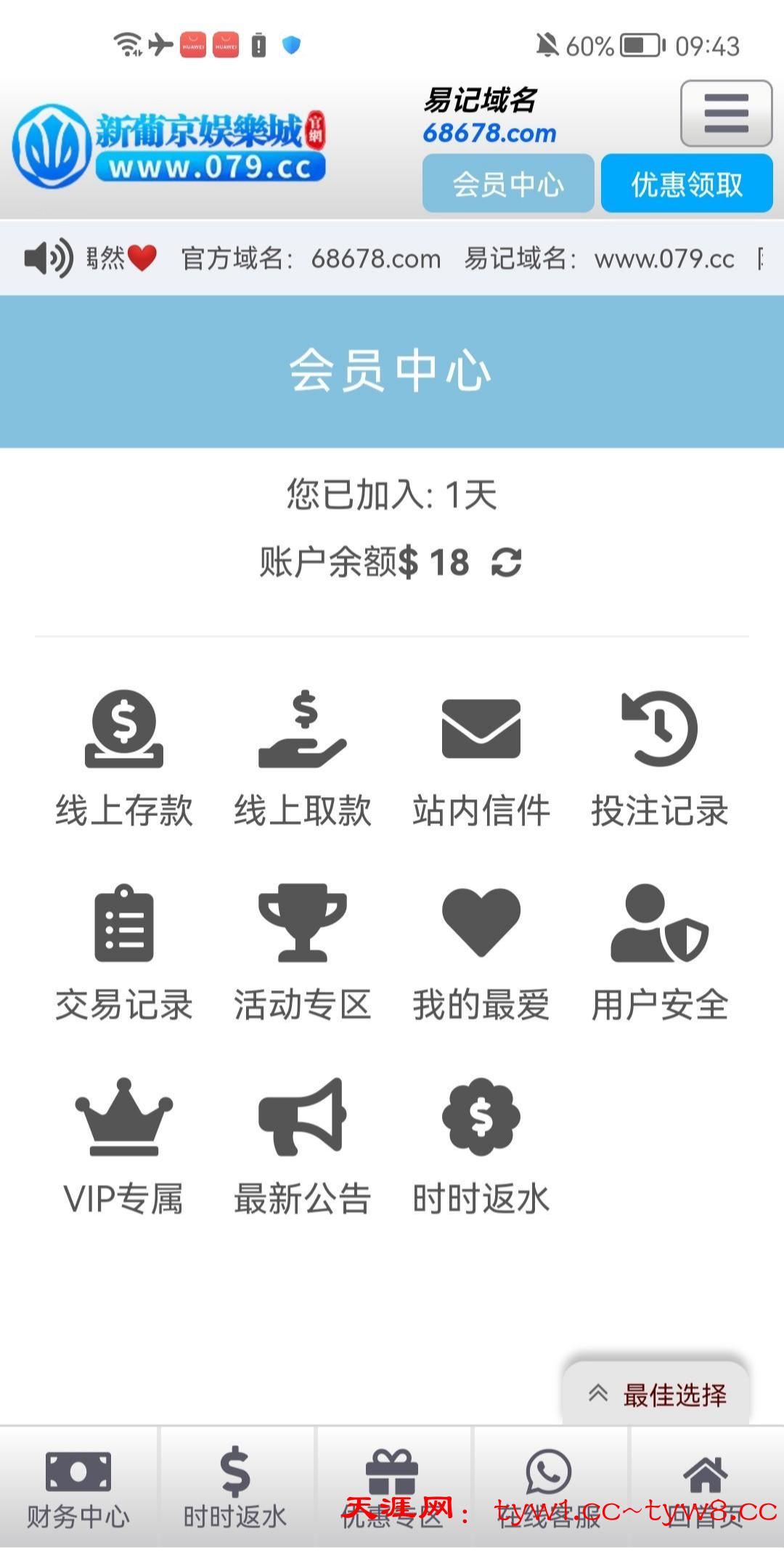Refresh the account balance
The image size is (784, 1558).
506,563
